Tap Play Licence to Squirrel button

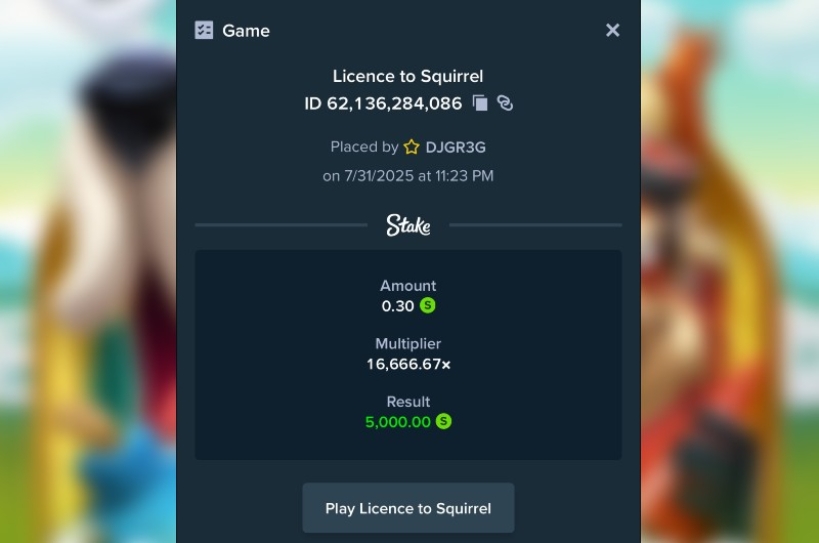point(408,508)
